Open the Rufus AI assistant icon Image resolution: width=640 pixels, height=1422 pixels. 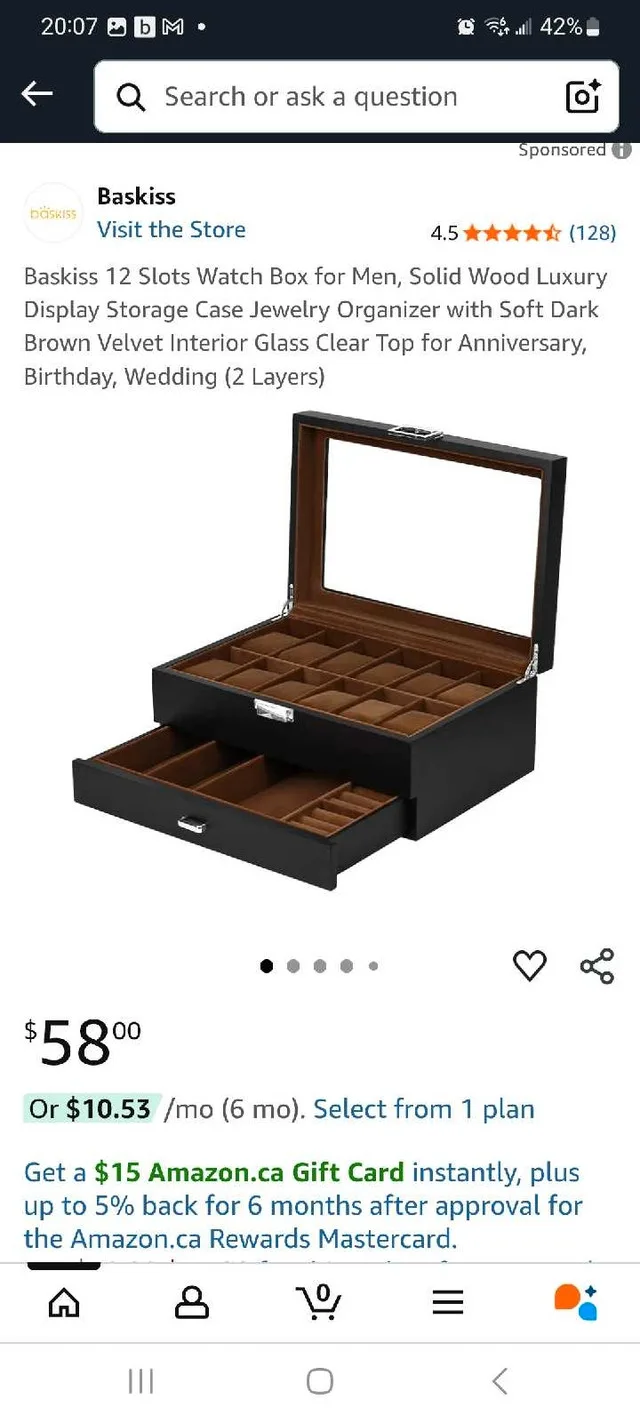point(575,1301)
